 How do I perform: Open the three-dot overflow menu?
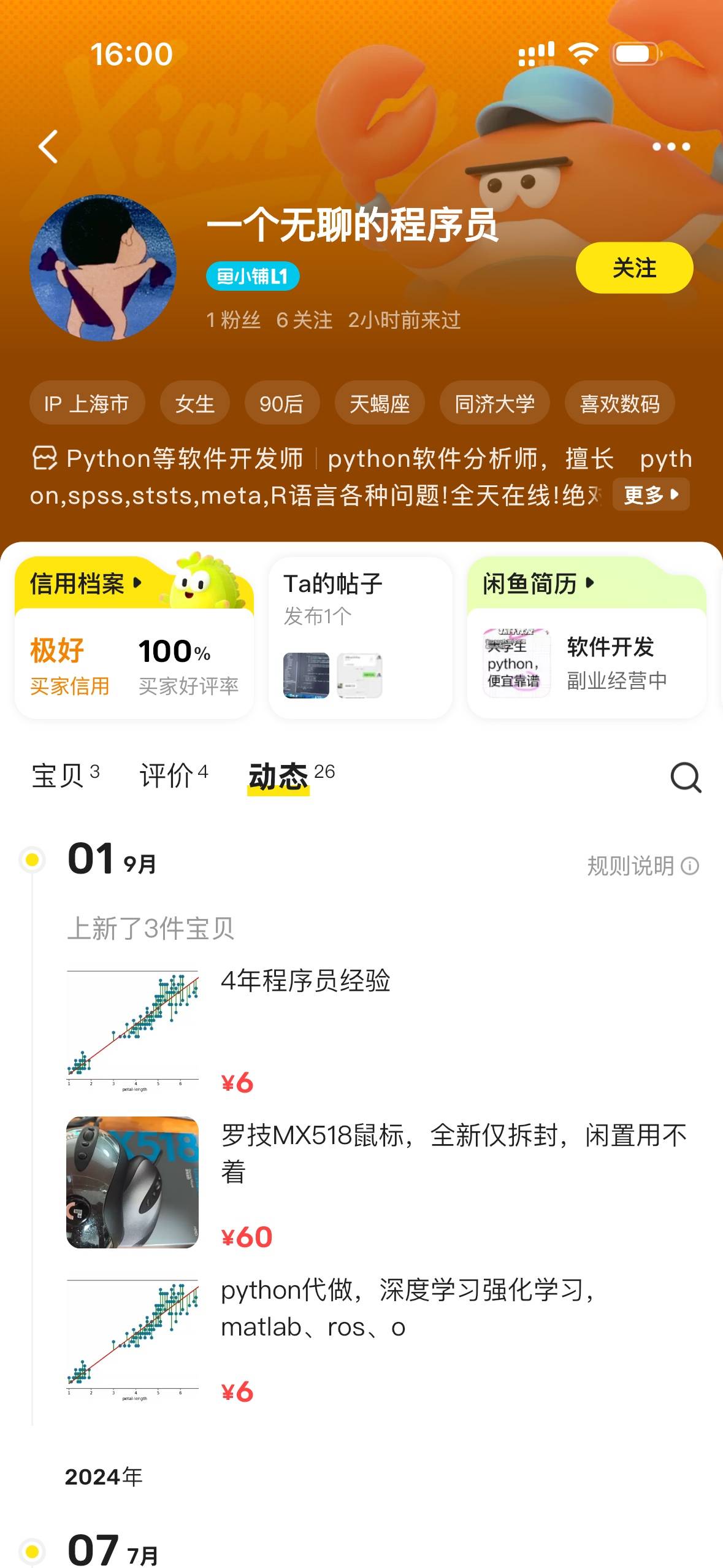coord(671,147)
